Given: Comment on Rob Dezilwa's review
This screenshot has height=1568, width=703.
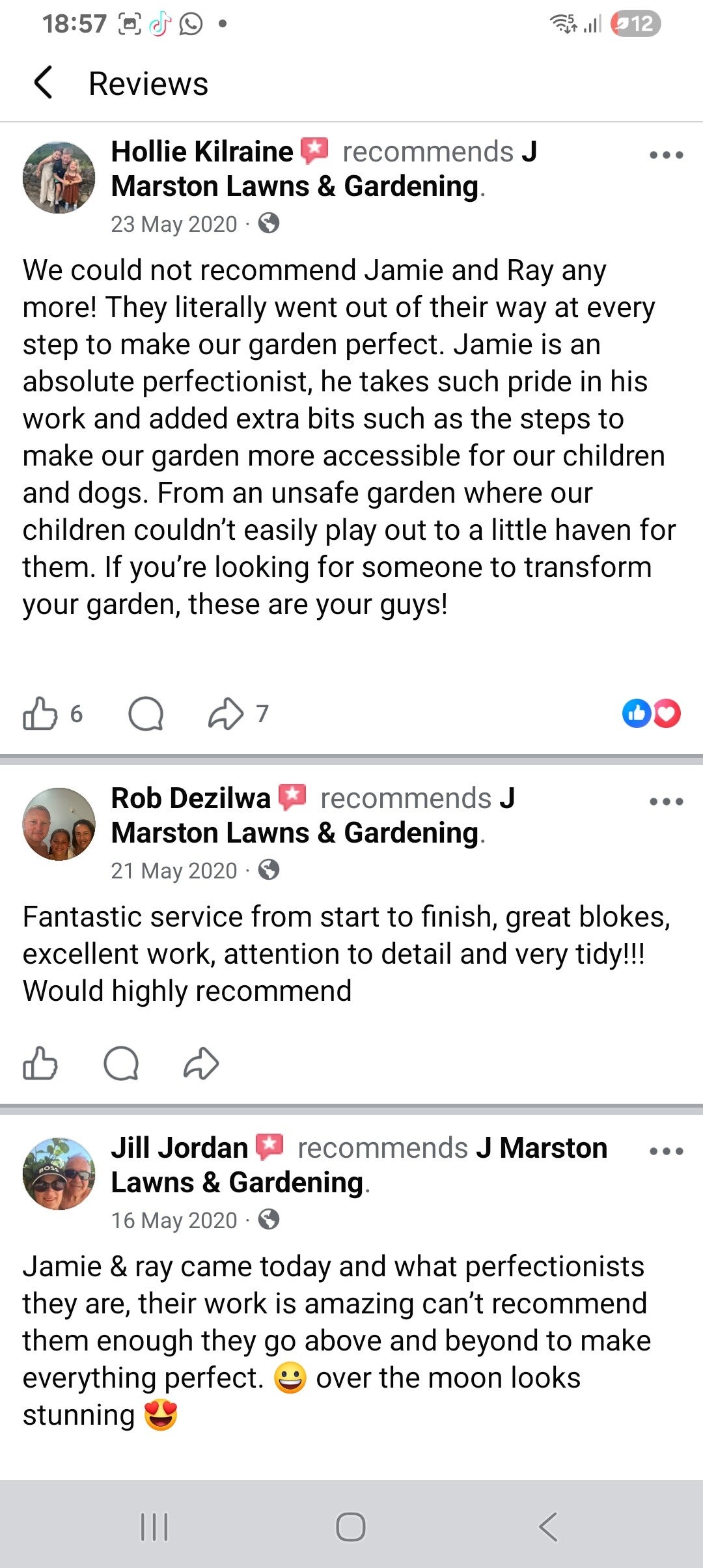Looking at the screenshot, I should coord(121,1063).
